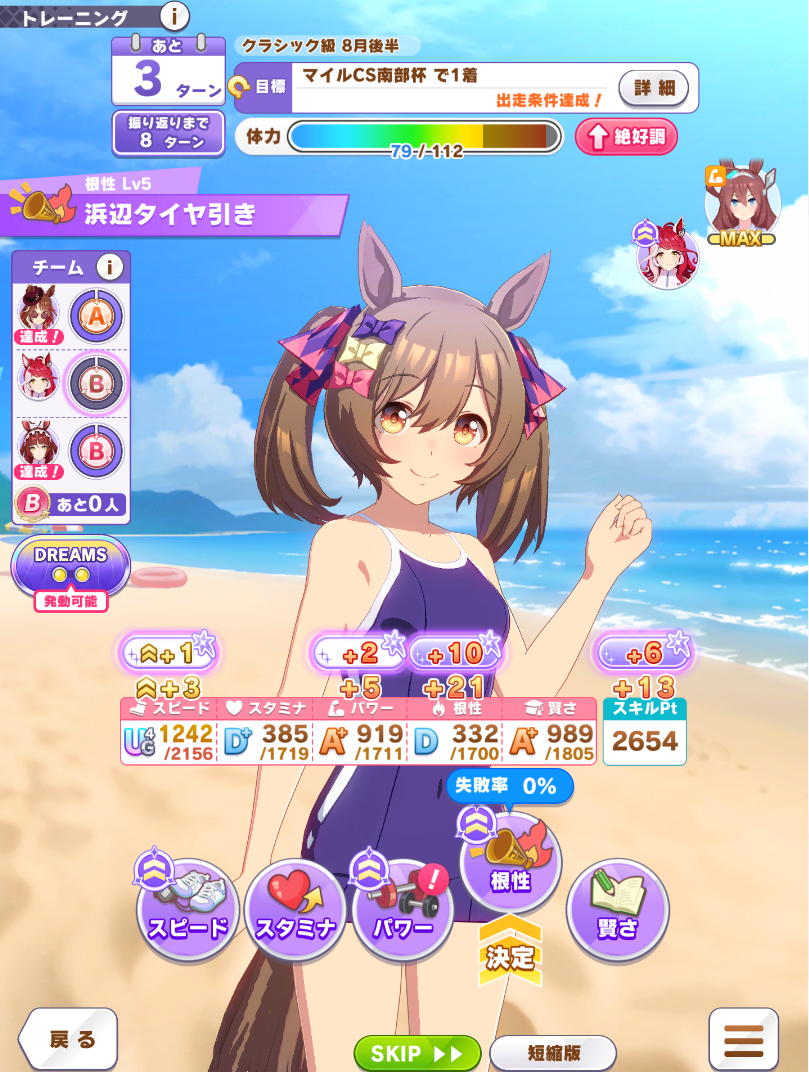Tap the SKIP button
Viewport: 809px width, 1072px height.
417,1053
